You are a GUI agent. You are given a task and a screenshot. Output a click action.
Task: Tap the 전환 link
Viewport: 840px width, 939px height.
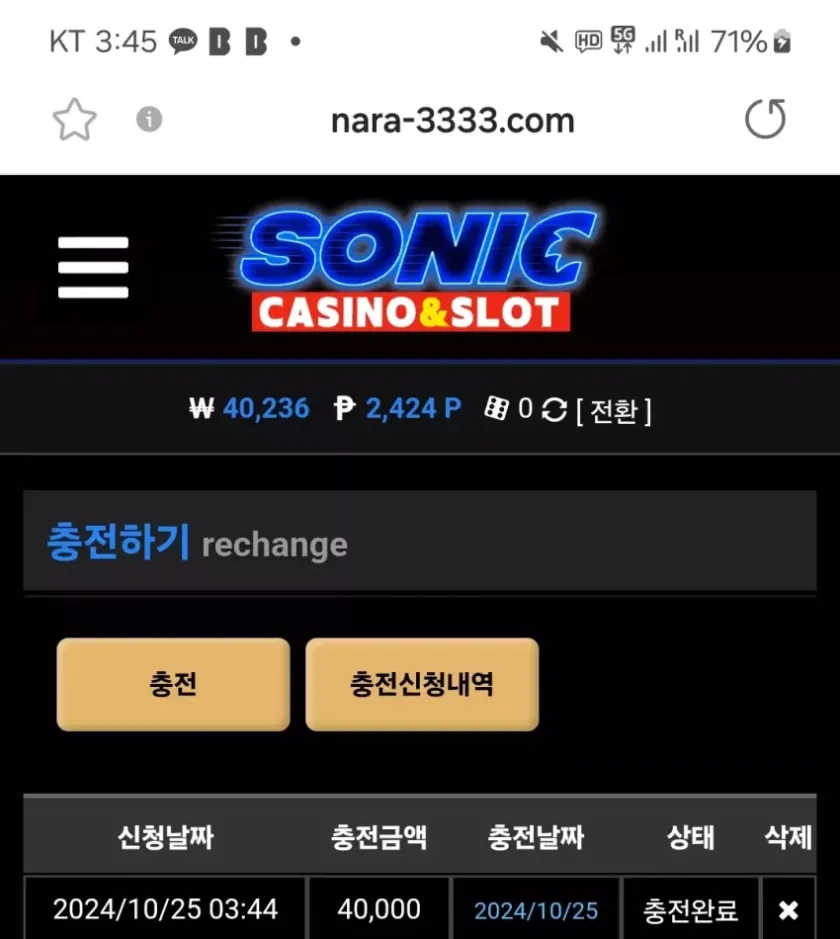pos(614,410)
